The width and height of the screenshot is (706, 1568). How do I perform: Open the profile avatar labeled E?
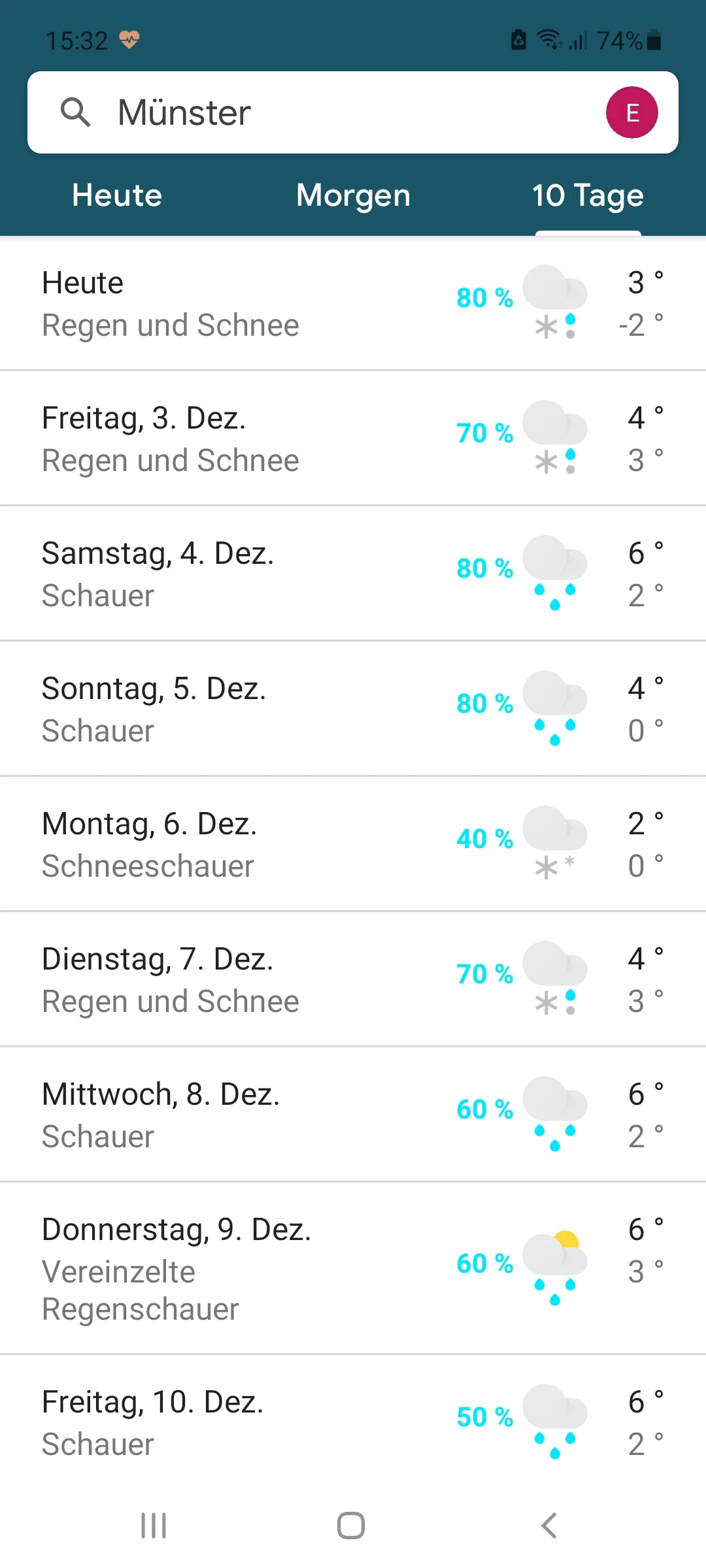tap(631, 112)
